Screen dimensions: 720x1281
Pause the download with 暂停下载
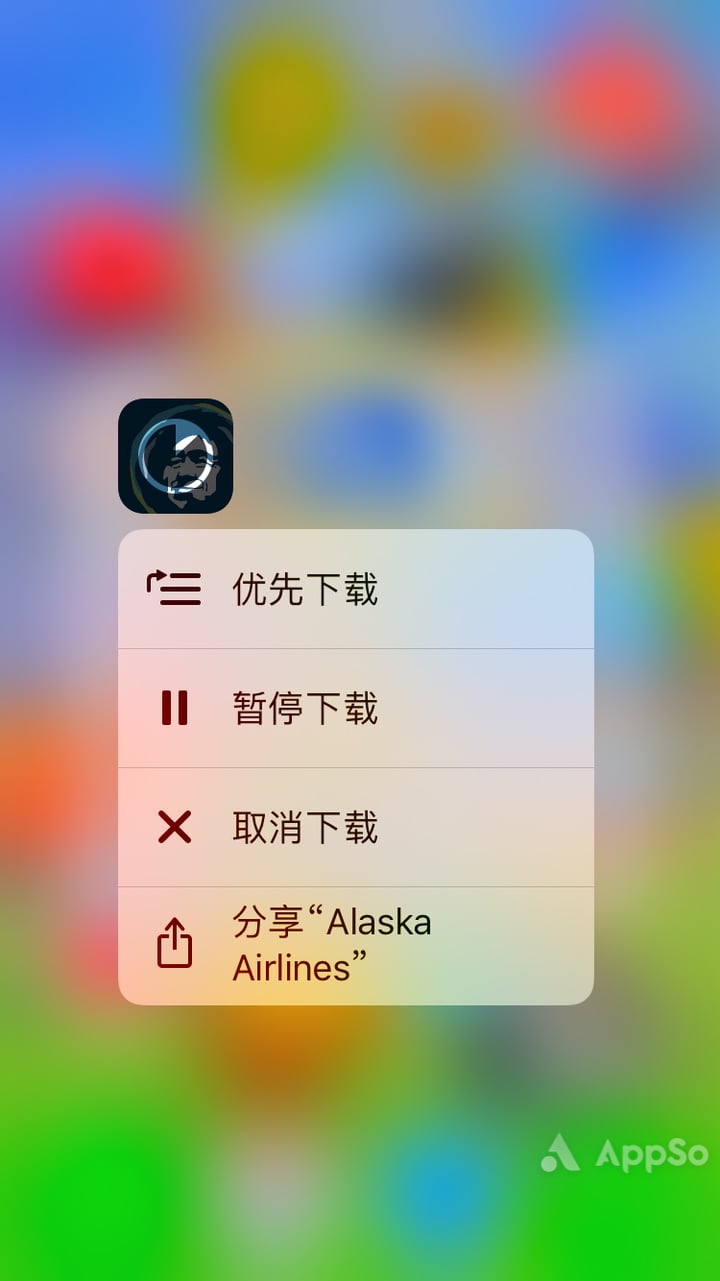(355, 708)
